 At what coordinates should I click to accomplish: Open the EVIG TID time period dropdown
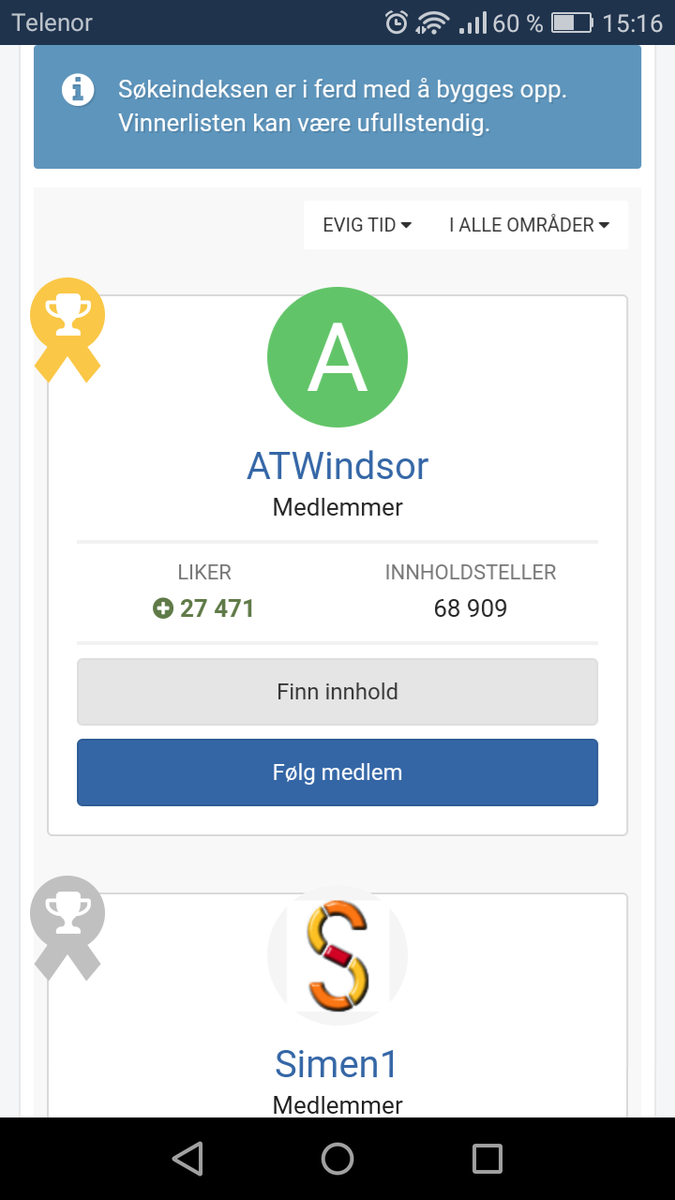367,225
